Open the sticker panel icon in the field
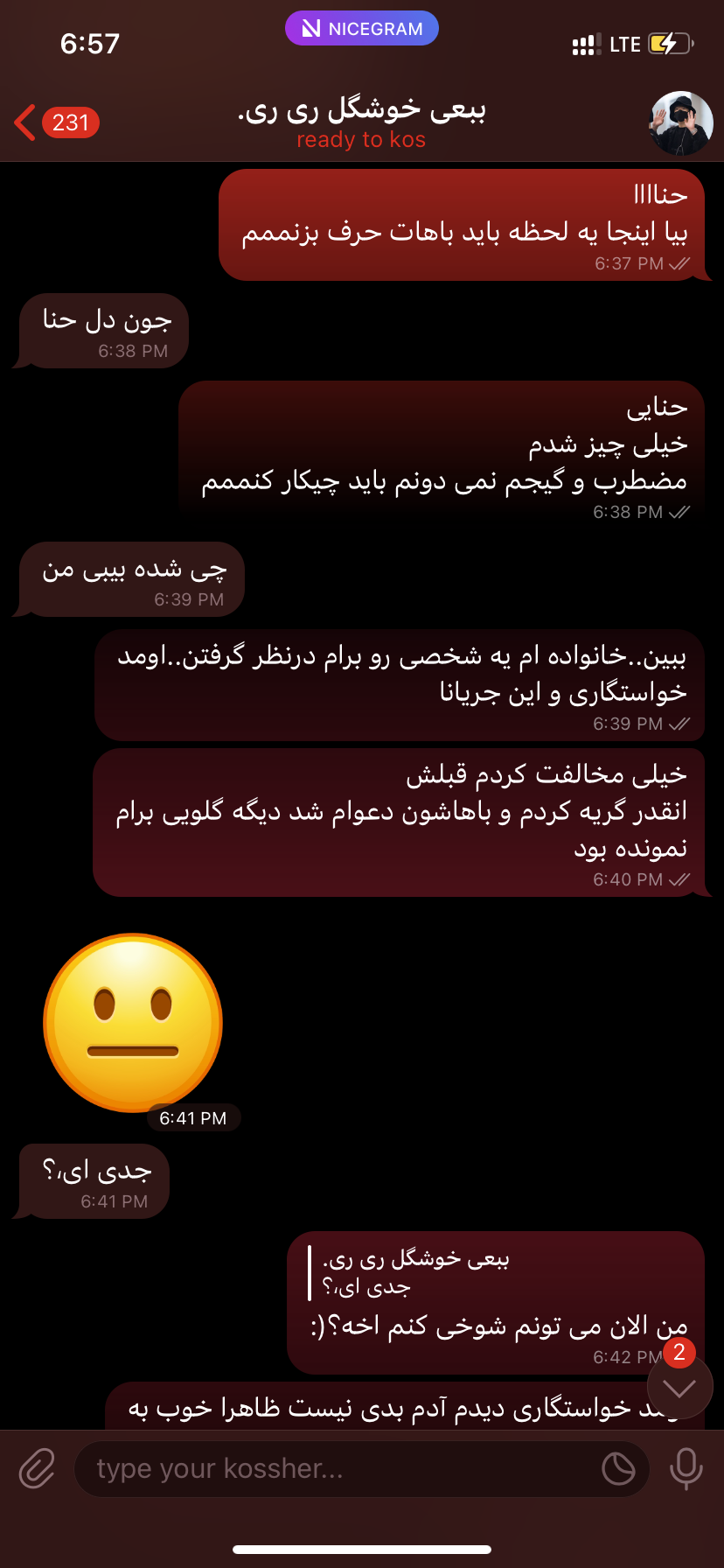The width and height of the screenshot is (724, 1568). (x=618, y=1468)
